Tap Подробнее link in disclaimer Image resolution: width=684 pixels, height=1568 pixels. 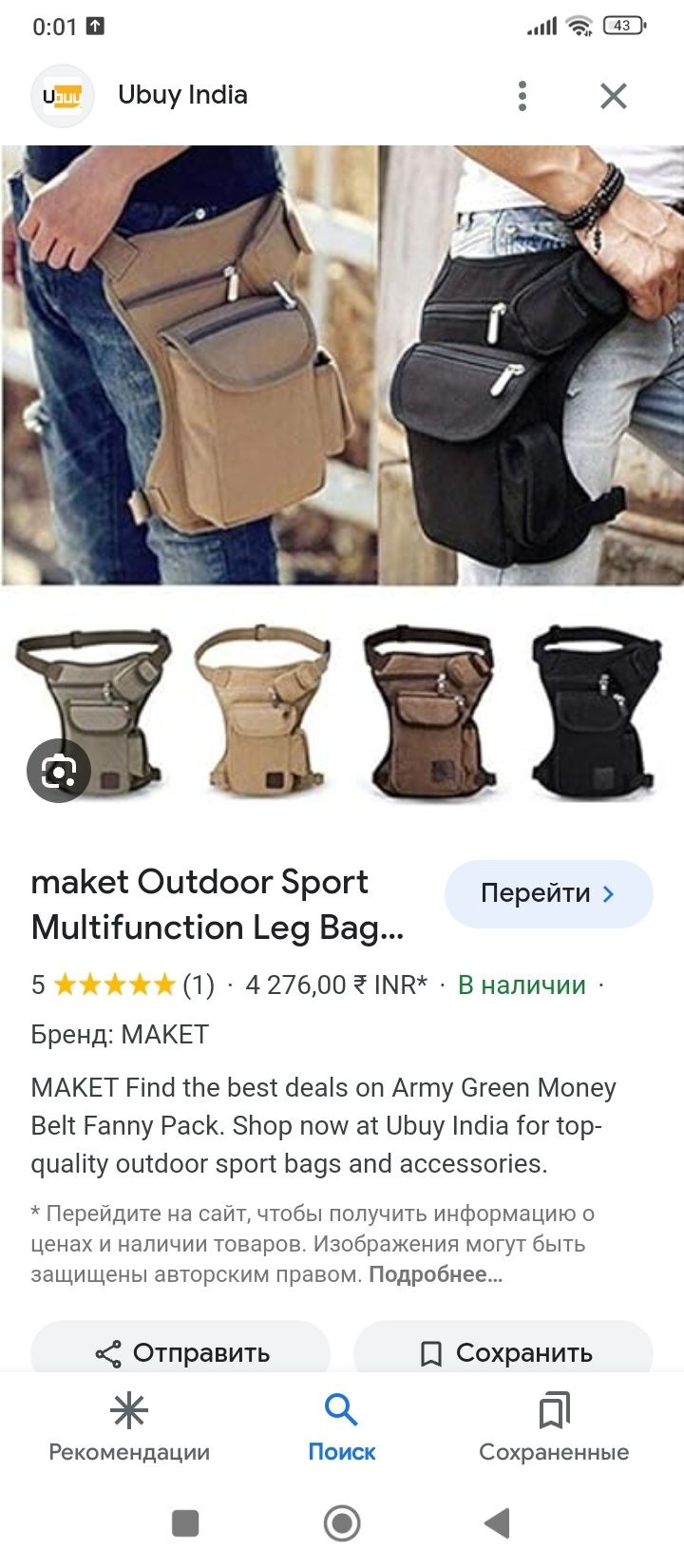click(x=435, y=1274)
